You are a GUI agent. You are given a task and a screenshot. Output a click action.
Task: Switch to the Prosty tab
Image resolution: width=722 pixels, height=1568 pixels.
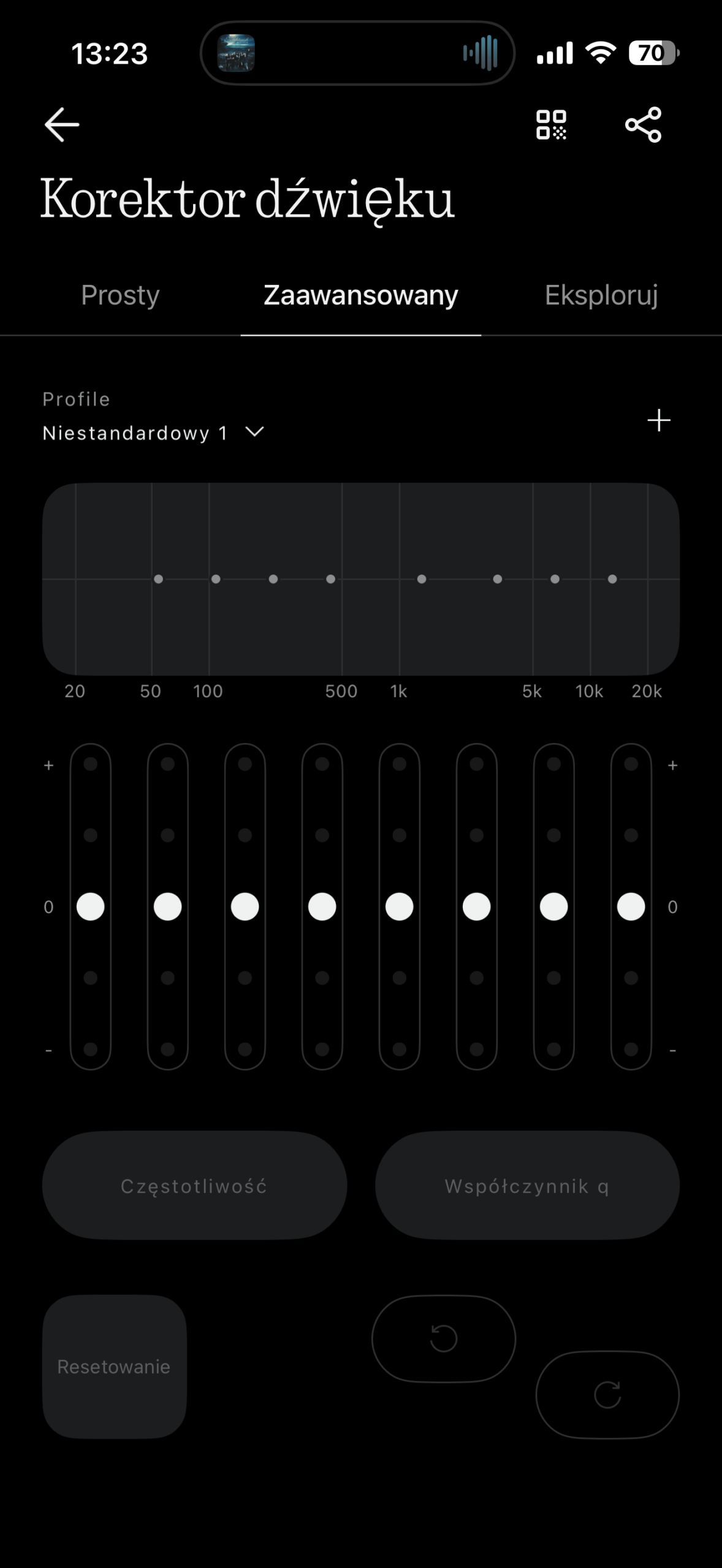pyautogui.click(x=120, y=295)
